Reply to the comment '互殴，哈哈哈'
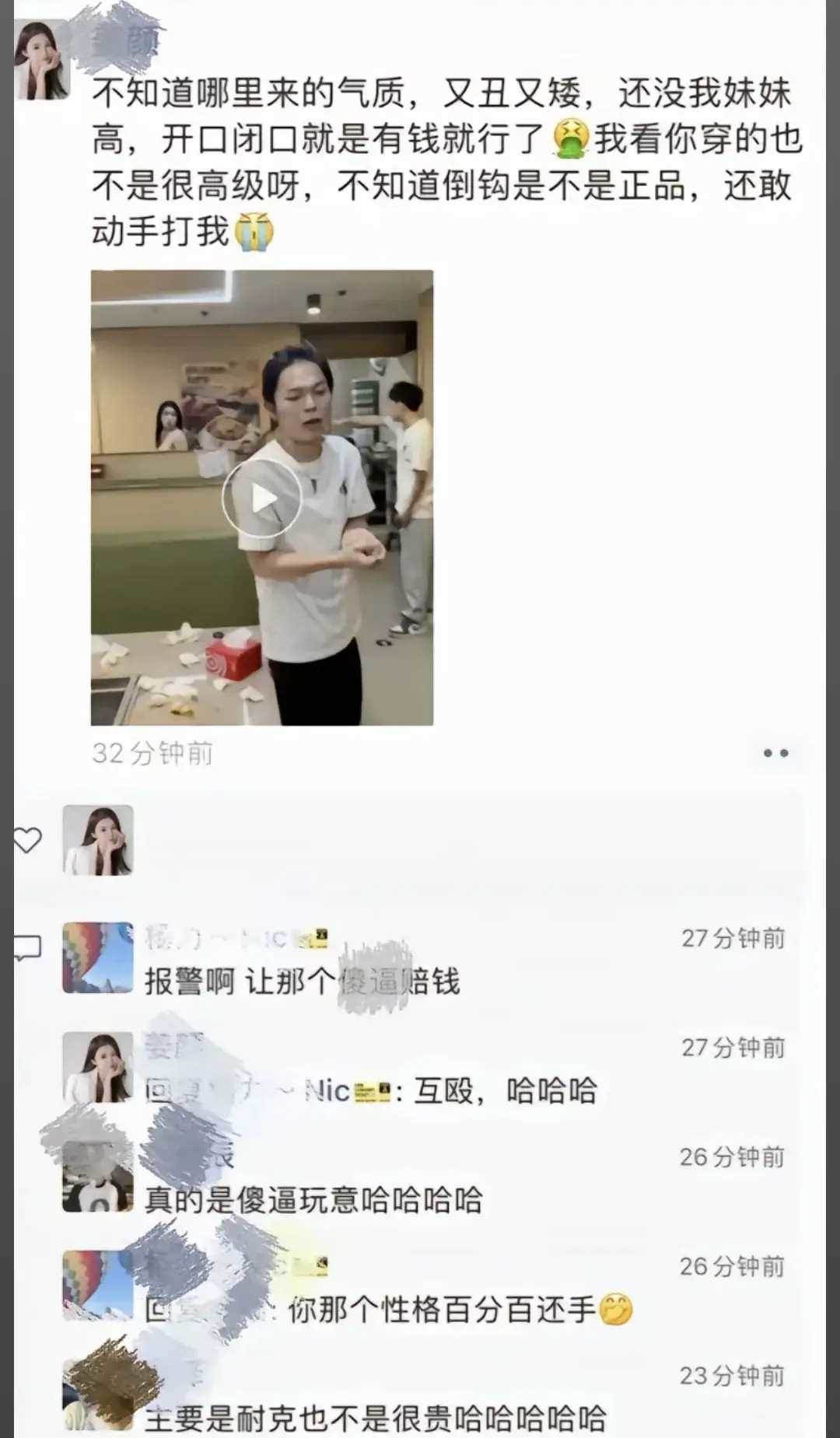840x1438 pixels. pyautogui.click(x=504, y=1090)
